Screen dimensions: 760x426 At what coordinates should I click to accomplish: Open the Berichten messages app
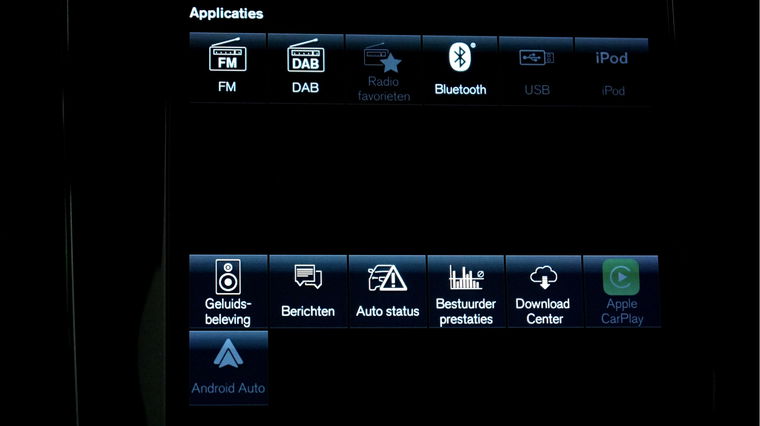[x=308, y=291]
